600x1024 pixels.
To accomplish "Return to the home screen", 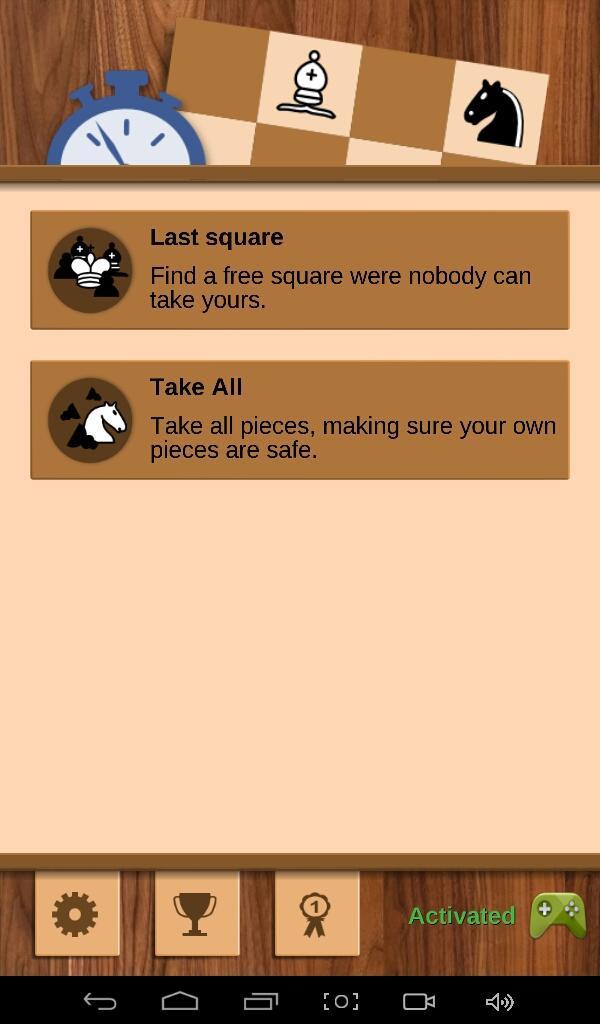I will [180, 1001].
